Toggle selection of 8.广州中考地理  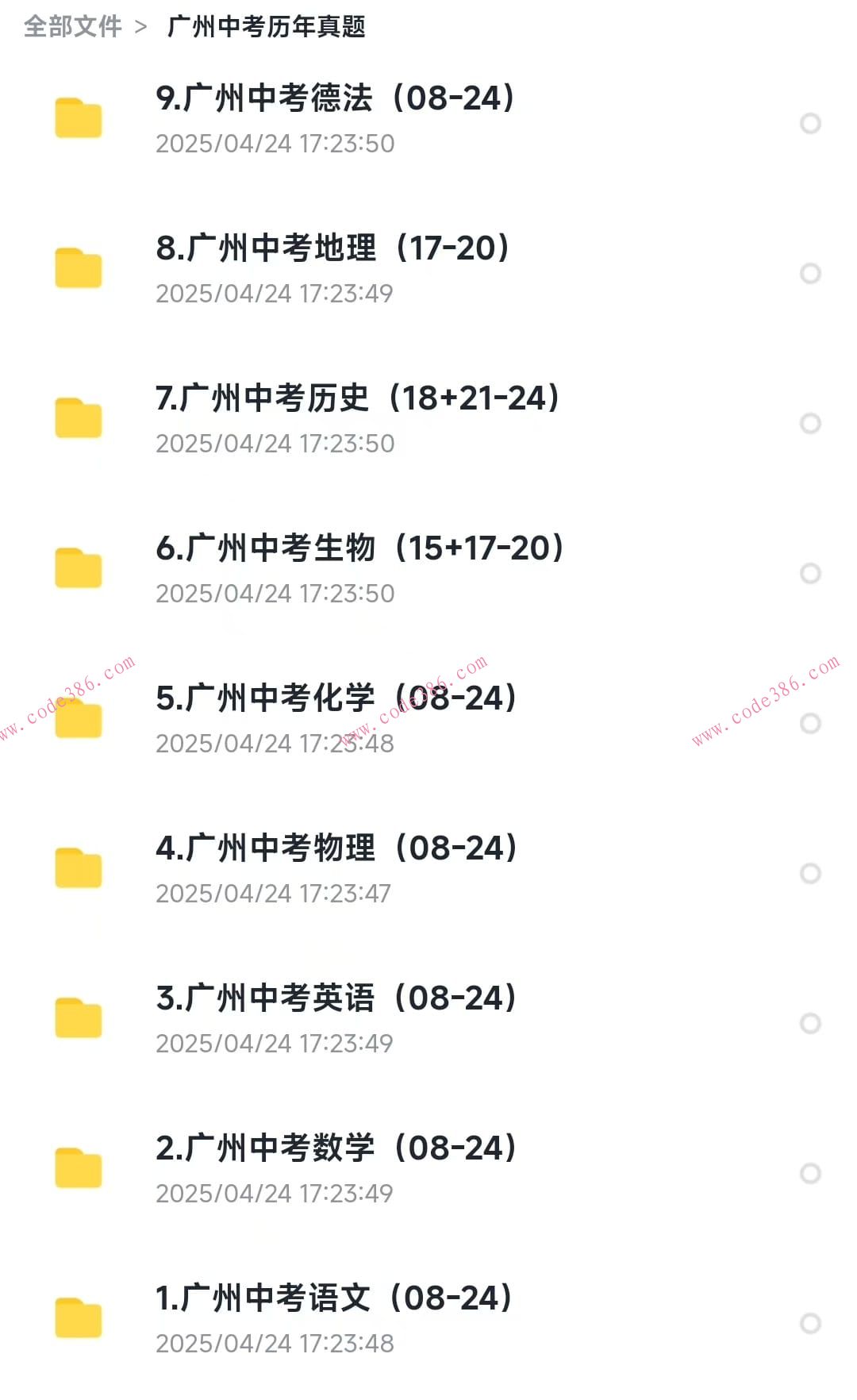click(811, 273)
